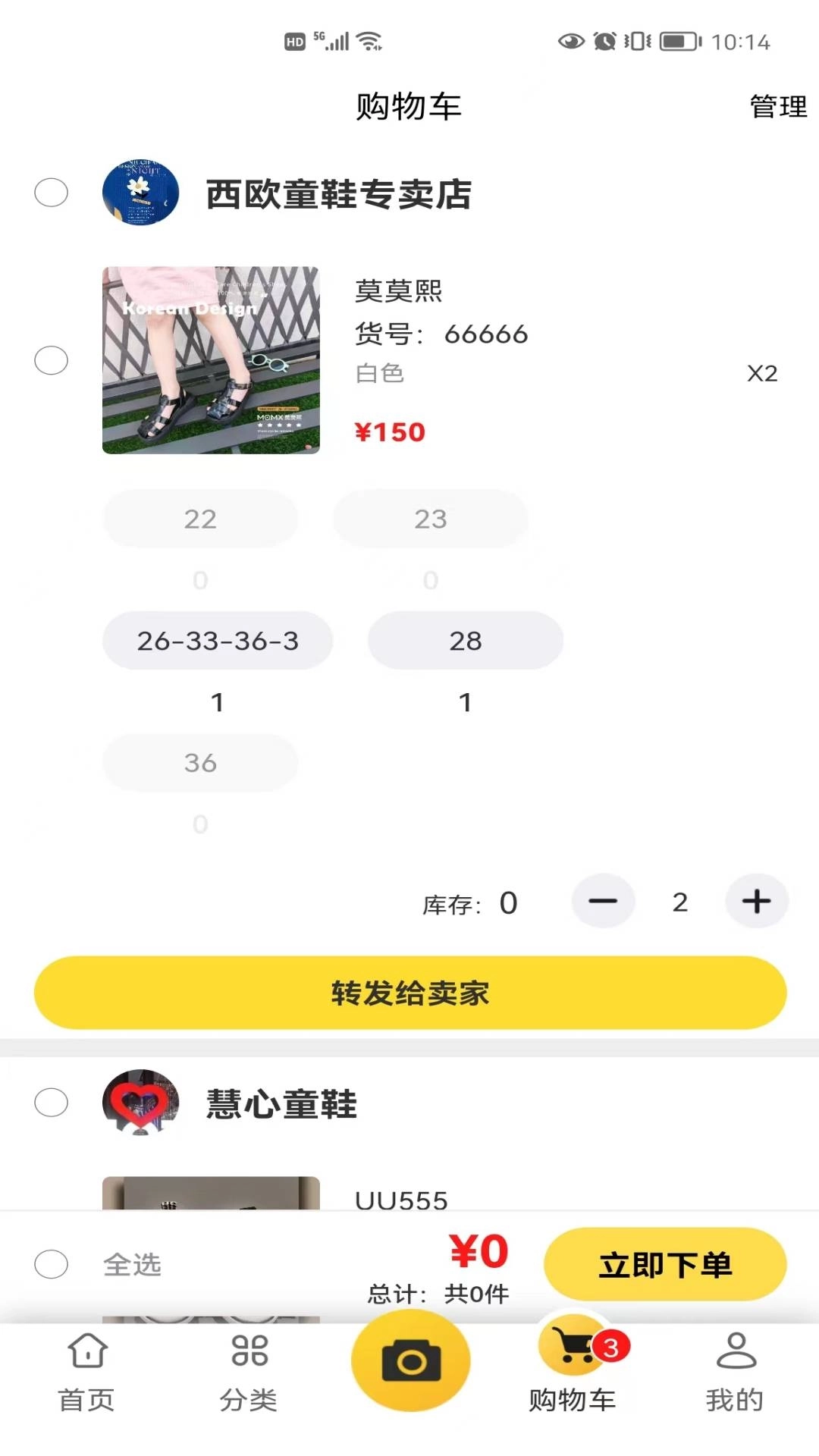Select the 慧心童鞋 store checkbox

pos(51,1103)
